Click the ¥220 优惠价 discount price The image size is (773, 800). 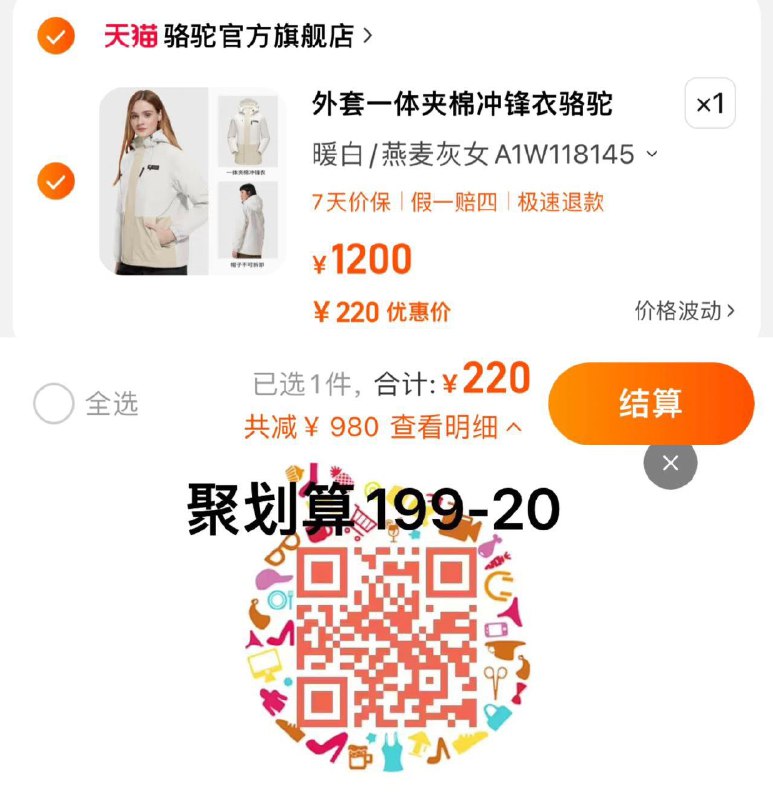(x=382, y=310)
